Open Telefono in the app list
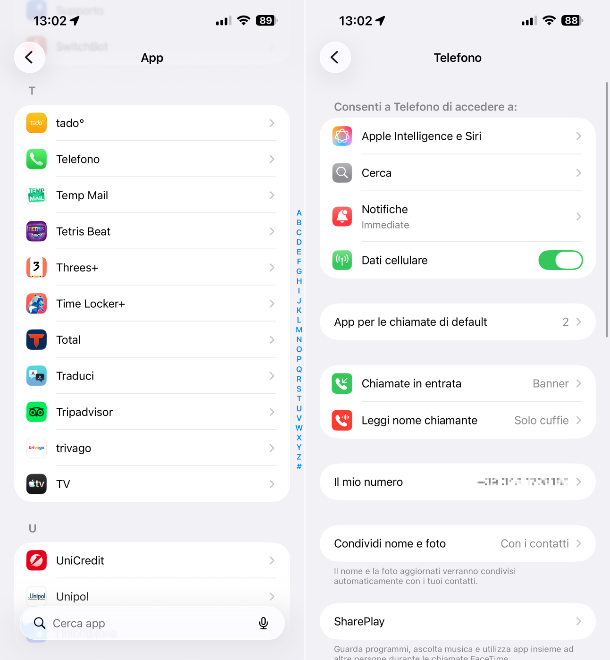 click(x=152, y=159)
